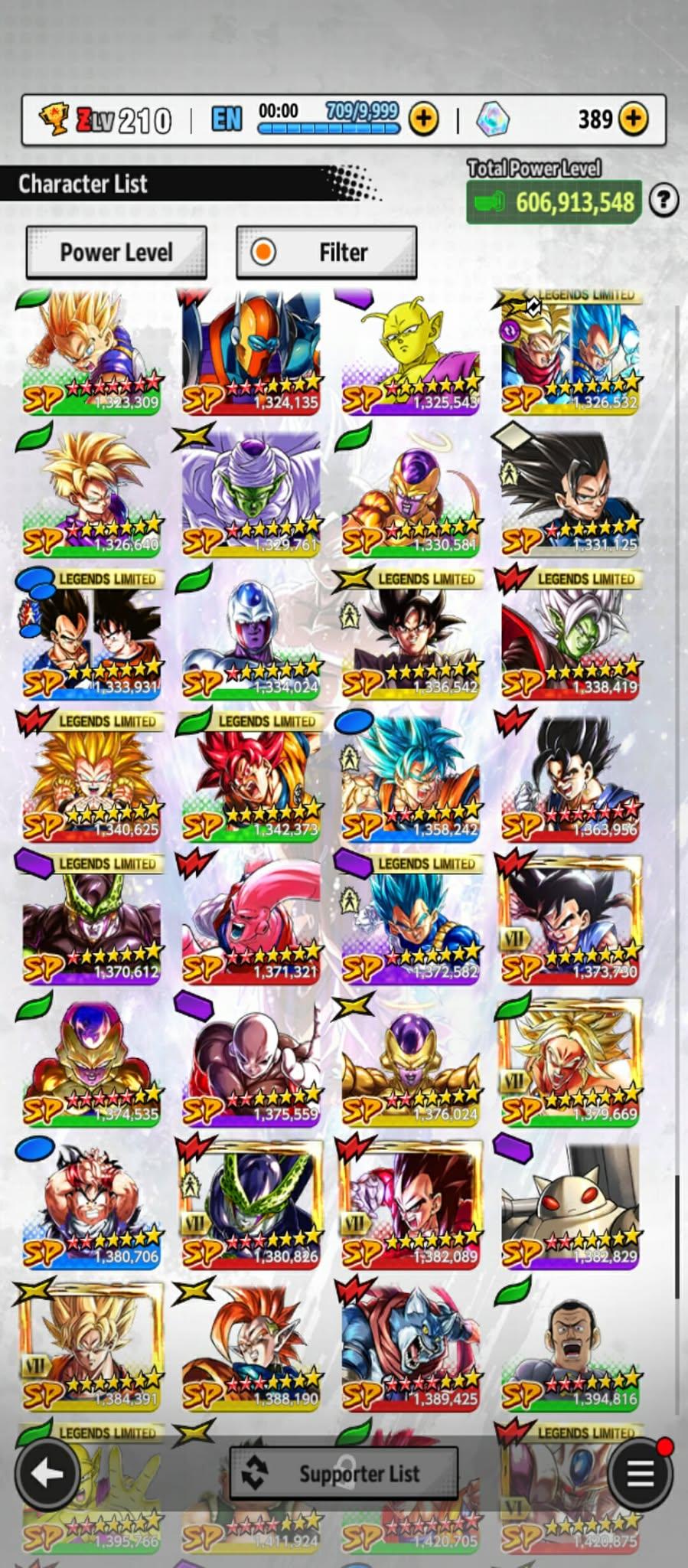Viewport: 688px width, 1568px height.
Task: Go back with the arrow button
Action: 47,1473
